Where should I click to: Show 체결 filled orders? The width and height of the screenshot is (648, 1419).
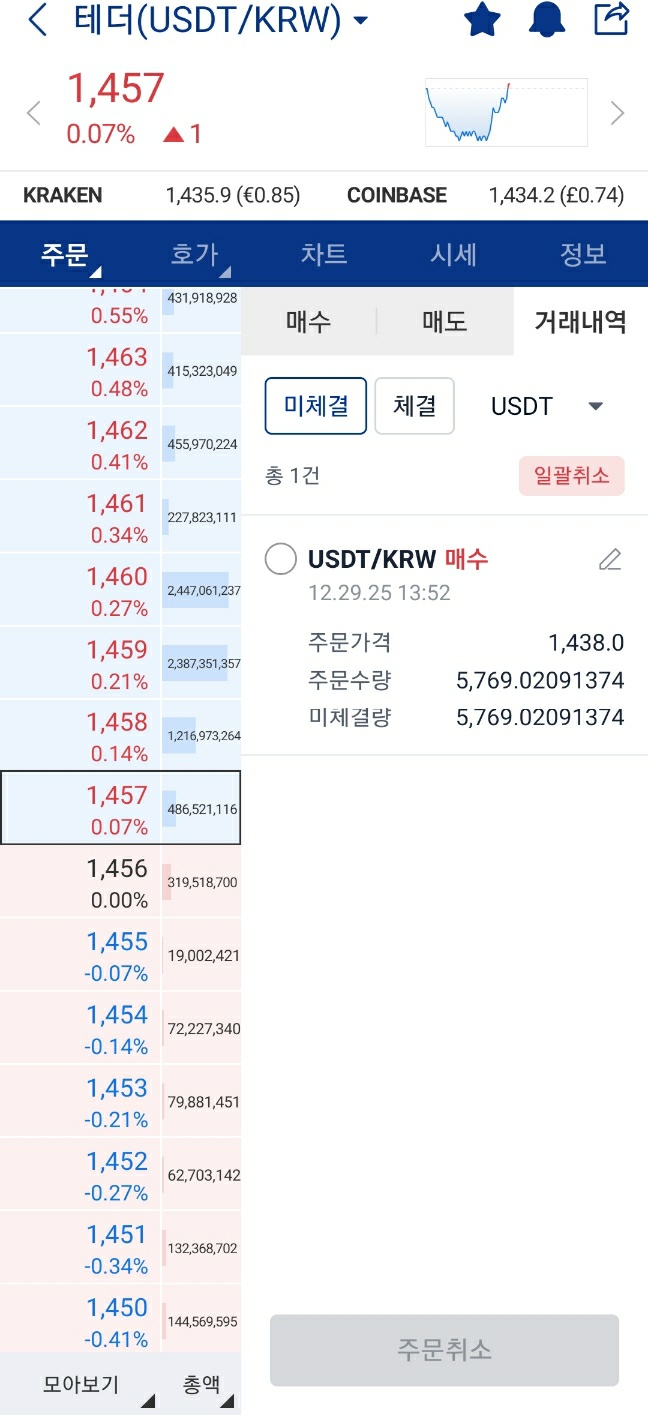(x=414, y=406)
